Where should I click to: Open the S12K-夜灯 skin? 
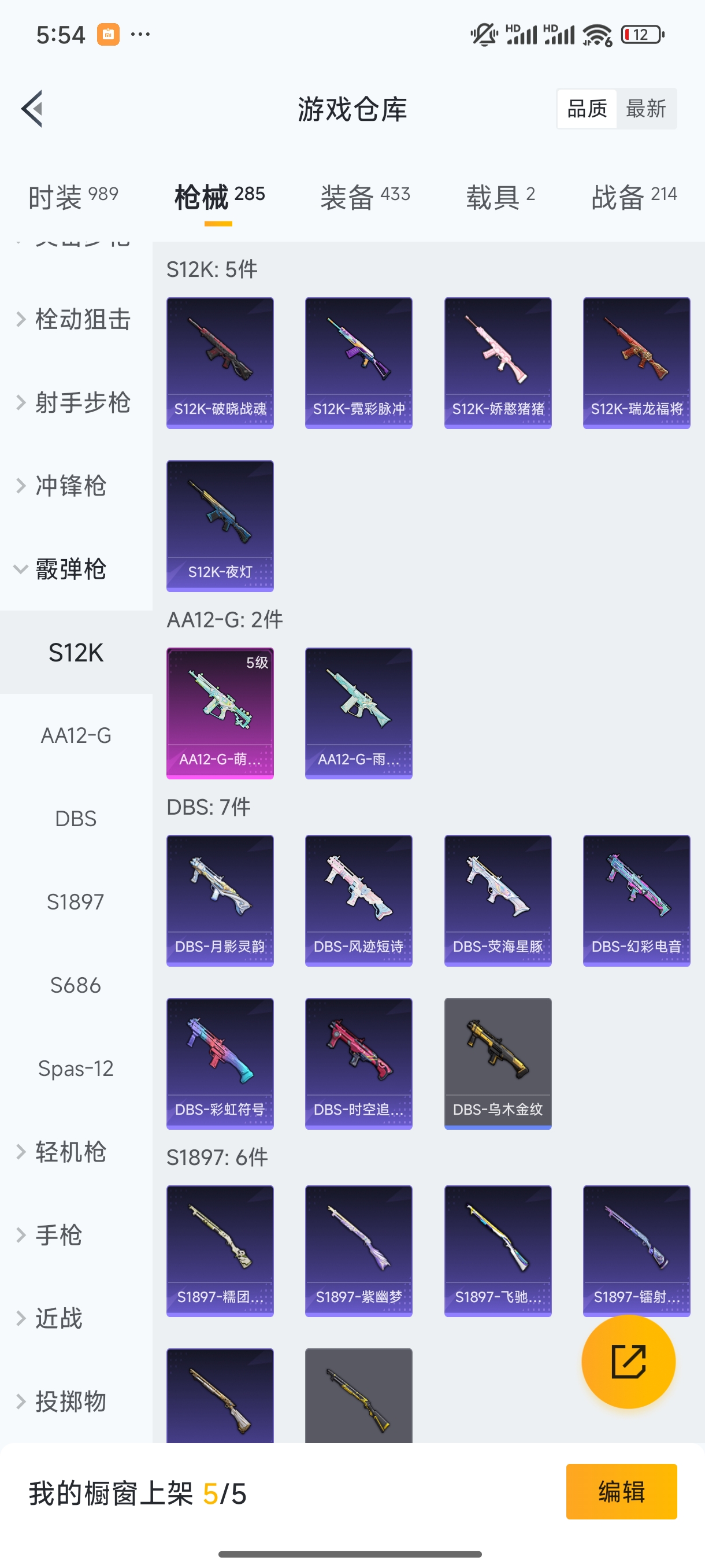point(220,526)
